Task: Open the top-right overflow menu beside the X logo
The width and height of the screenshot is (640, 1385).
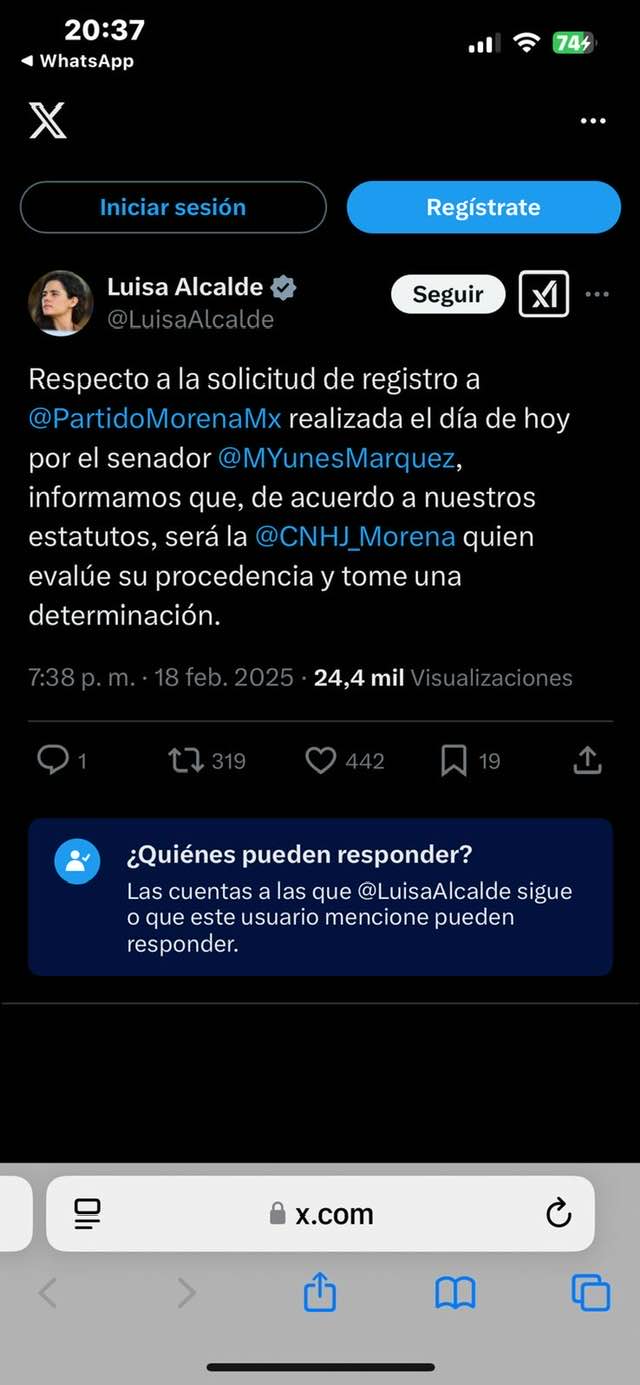Action: (x=593, y=121)
